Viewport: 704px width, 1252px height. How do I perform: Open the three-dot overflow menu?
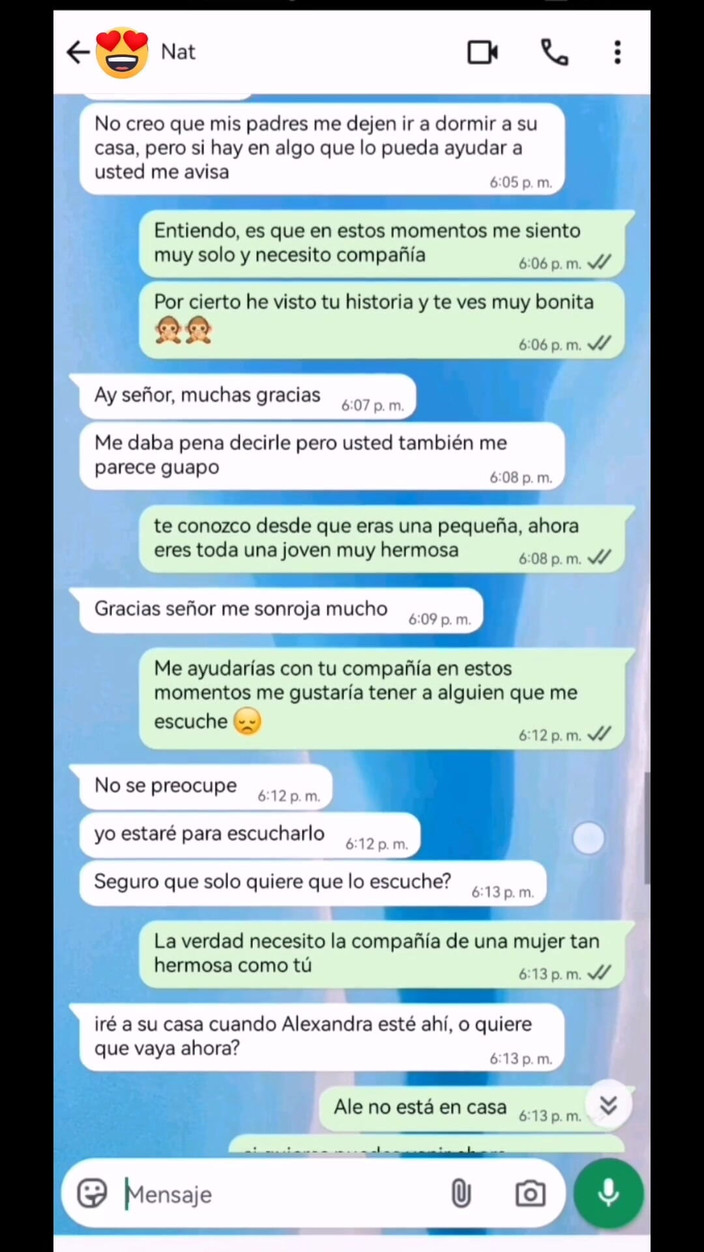(617, 52)
